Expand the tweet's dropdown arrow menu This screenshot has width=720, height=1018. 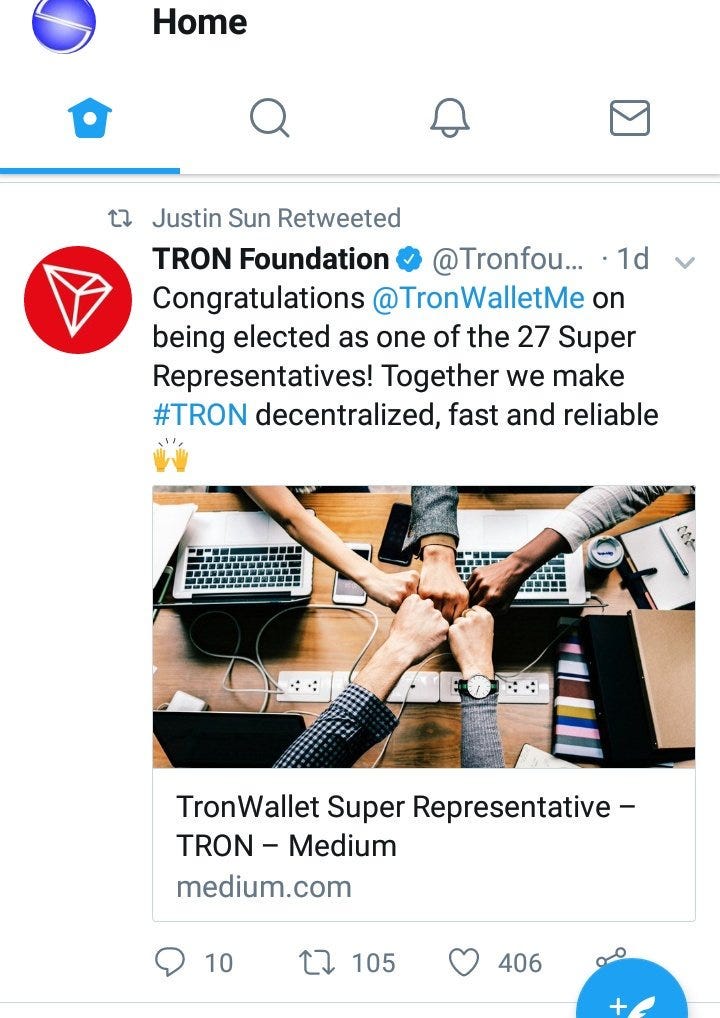pyautogui.click(x=685, y=263)
